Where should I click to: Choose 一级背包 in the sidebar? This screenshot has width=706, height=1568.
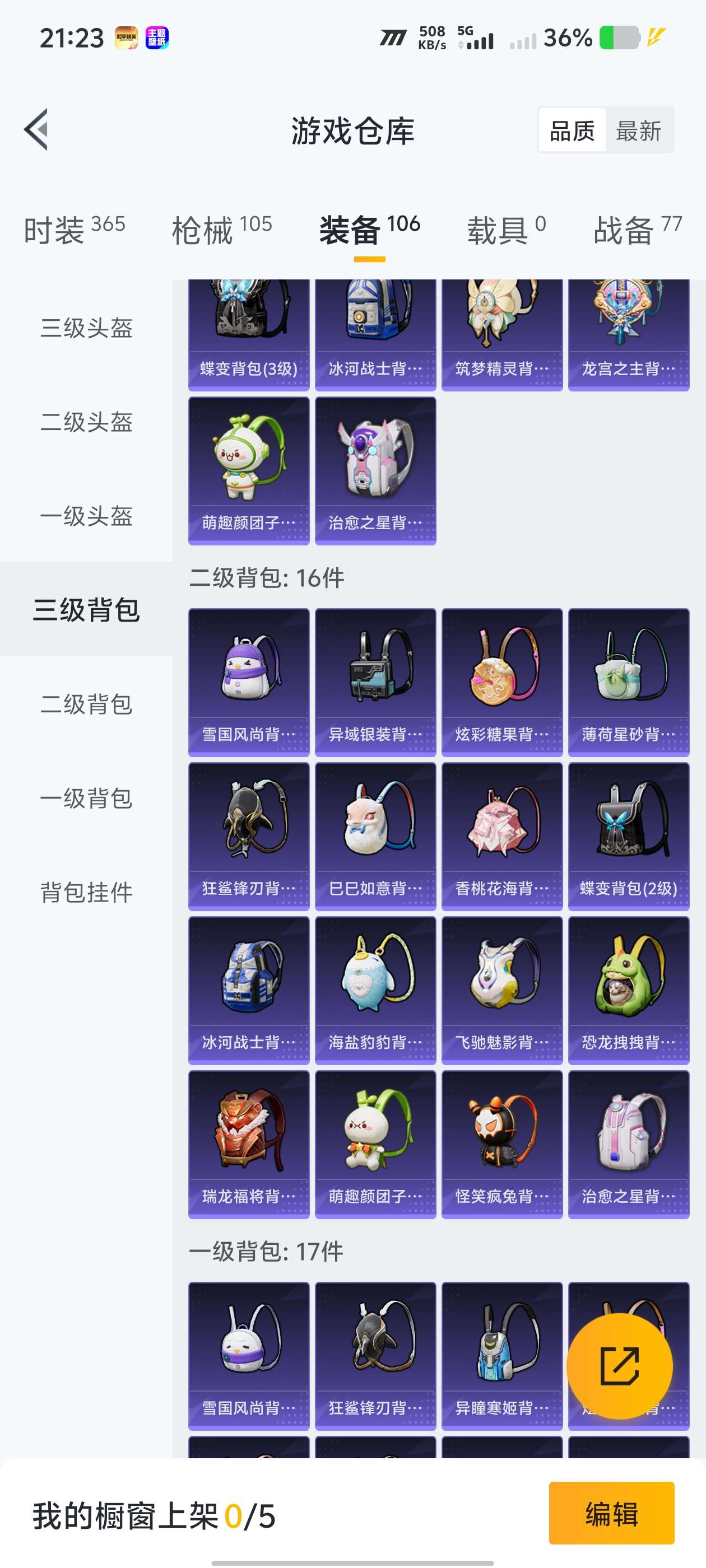tap(86, 799)
